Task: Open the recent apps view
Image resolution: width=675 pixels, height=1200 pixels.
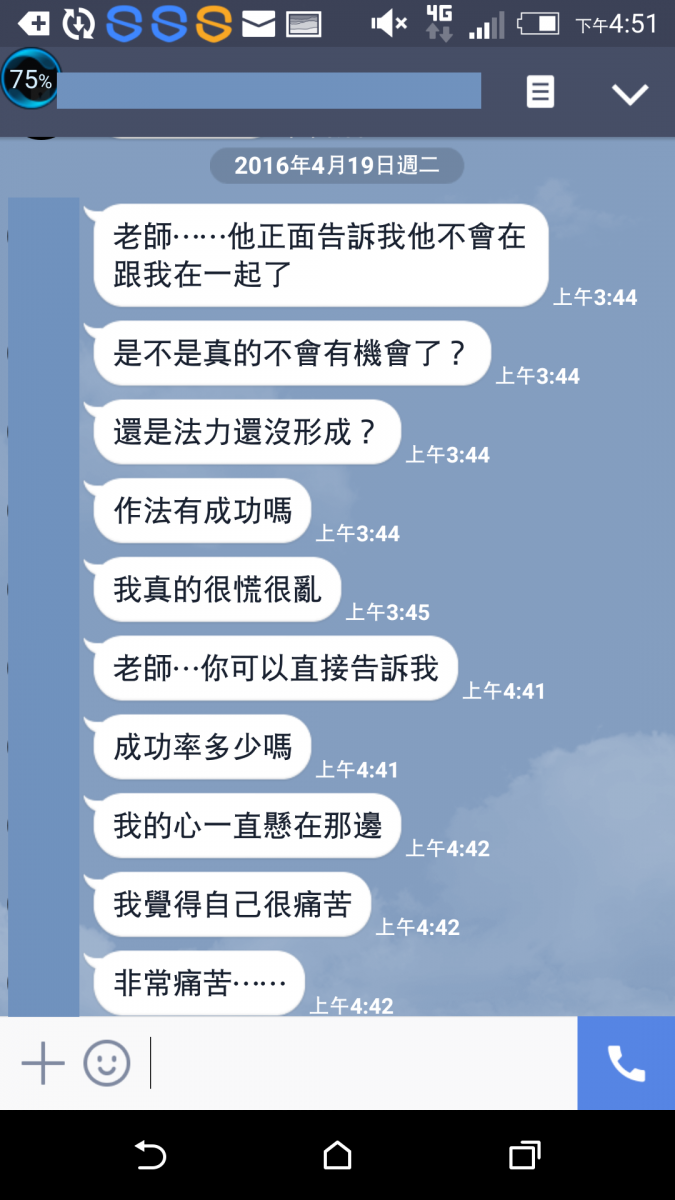Action: 524,1156
